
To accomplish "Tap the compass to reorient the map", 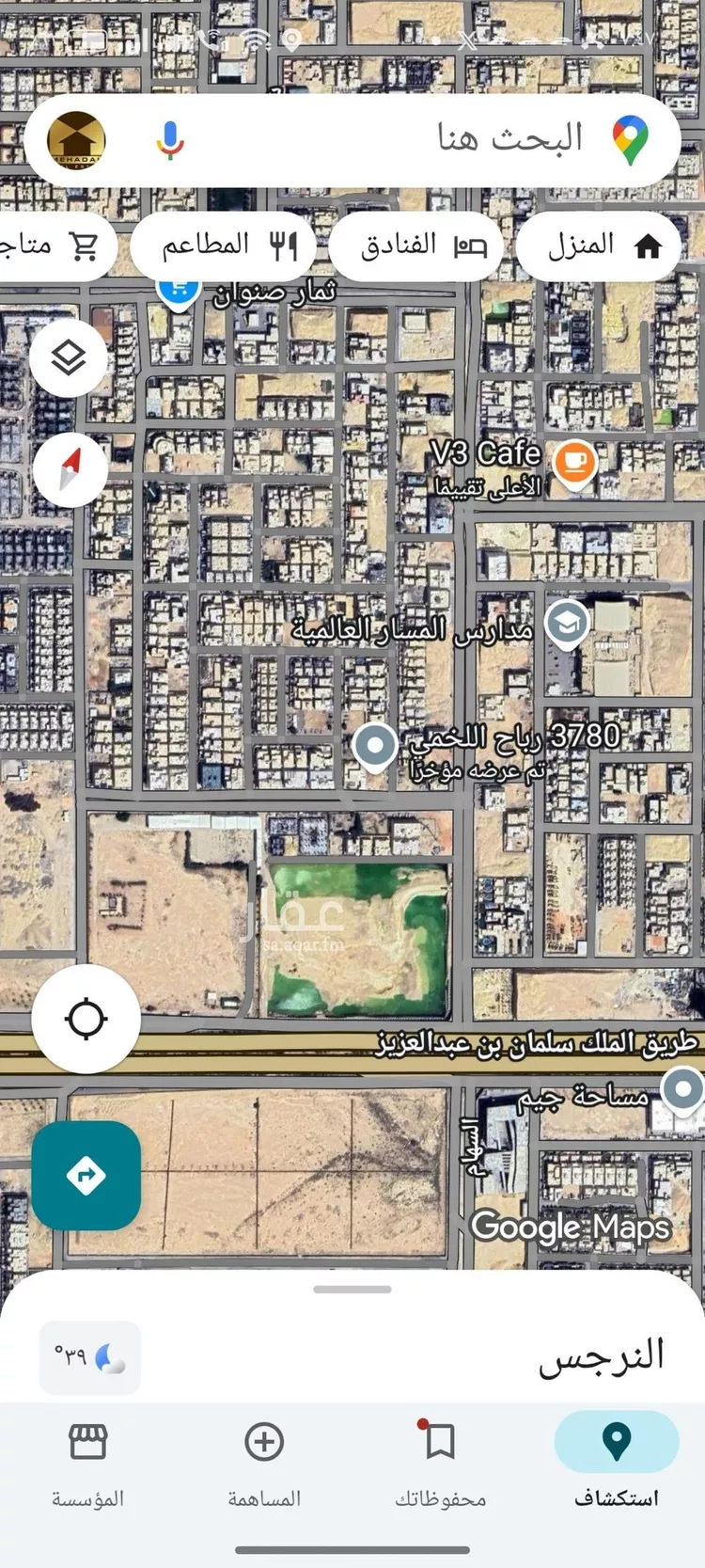I will [x=69, y=469].
